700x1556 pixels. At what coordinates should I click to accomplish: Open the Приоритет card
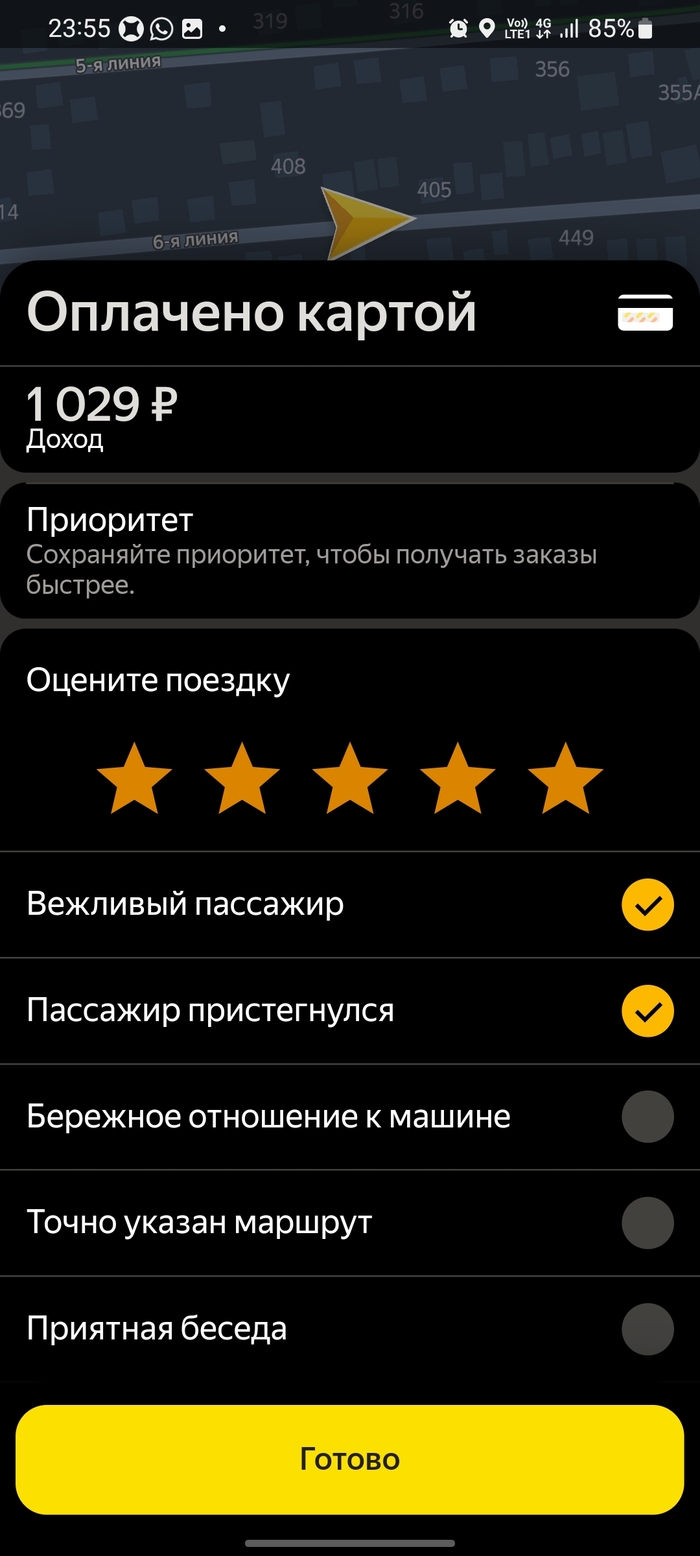coord(350,550)
